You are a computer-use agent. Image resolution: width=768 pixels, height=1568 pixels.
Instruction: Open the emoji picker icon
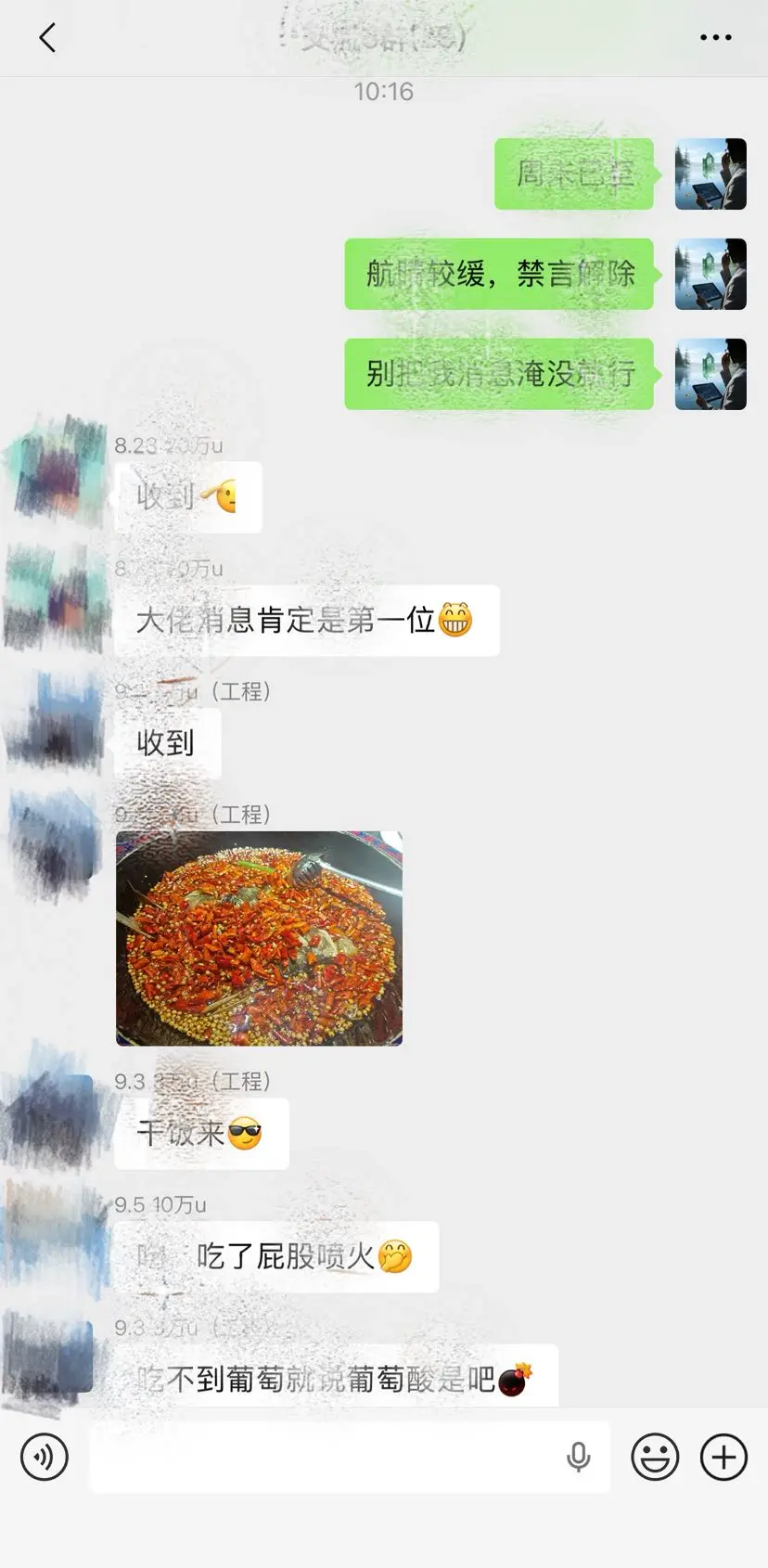(655, 1457)
